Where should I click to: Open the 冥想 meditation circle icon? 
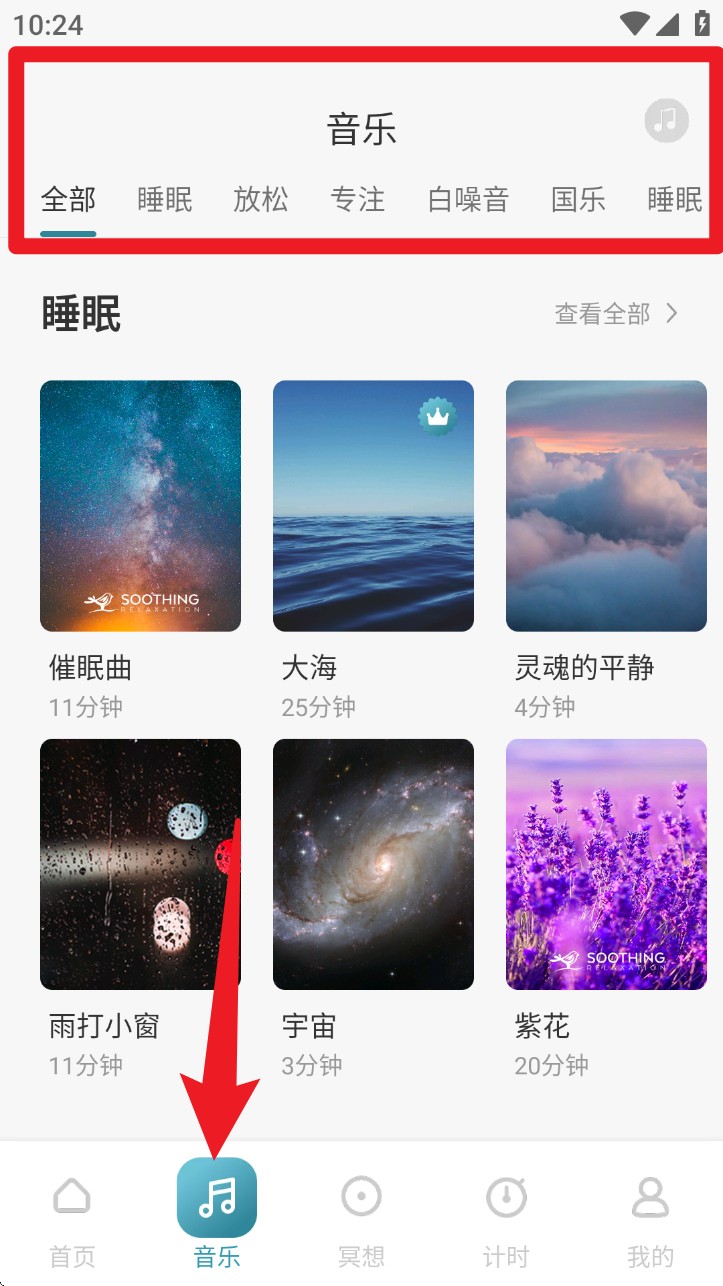click(x=361, y=1196)
